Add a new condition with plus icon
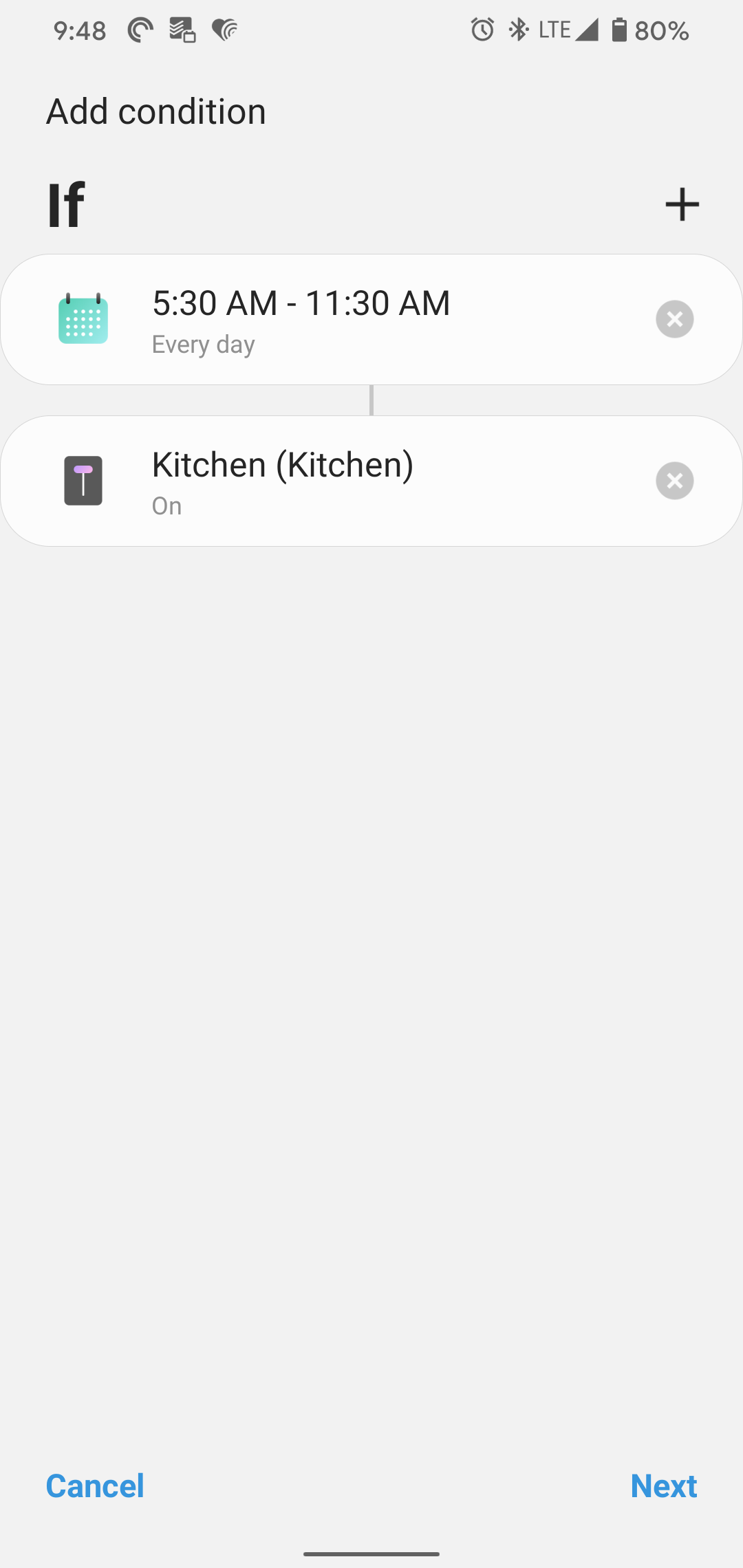Screen dimensions: 743x1568 click(x=682, y=204)
